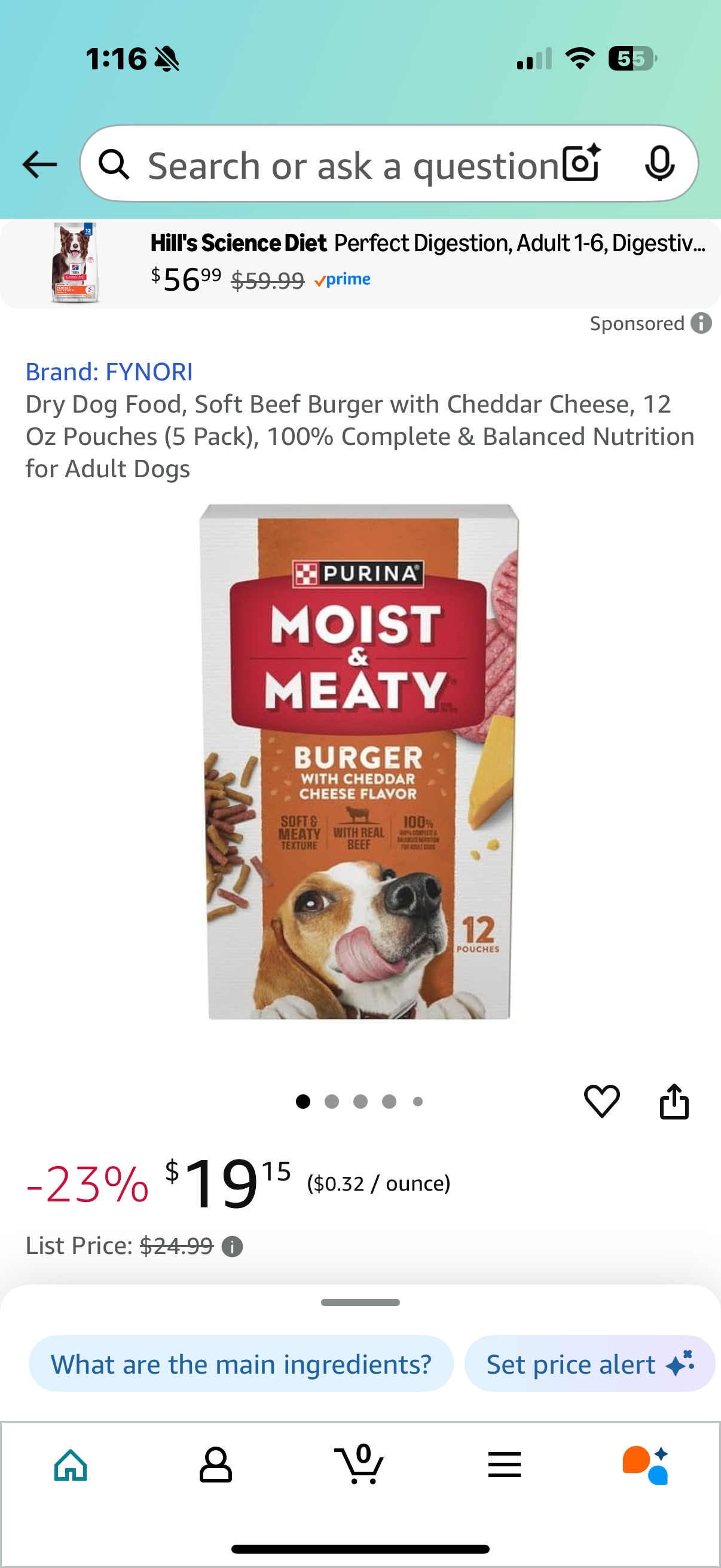This screenshot has width=721, height=1568.
Task: Select the Set price alert chip
Action: (589, 1364)
